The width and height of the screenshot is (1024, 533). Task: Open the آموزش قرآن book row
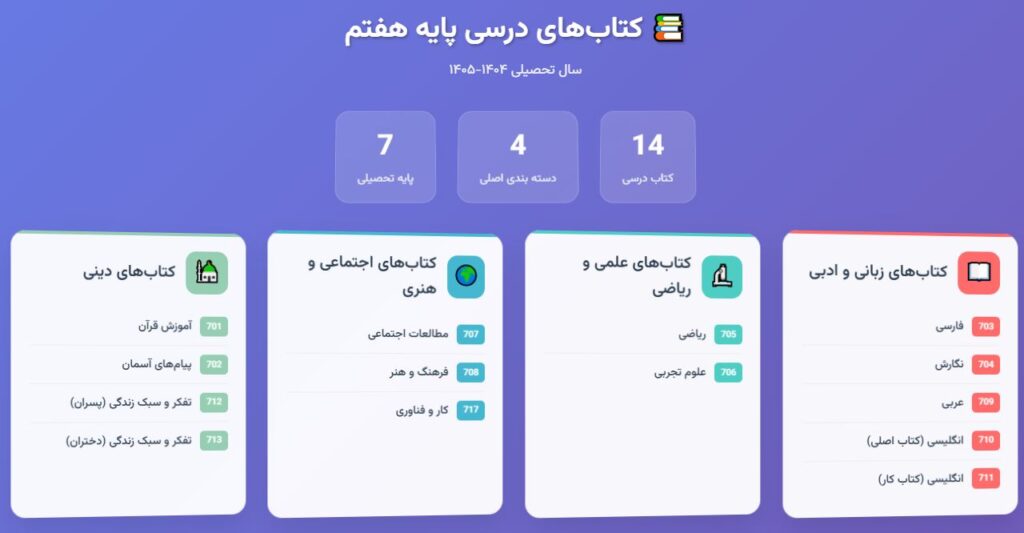click(165, 326)
